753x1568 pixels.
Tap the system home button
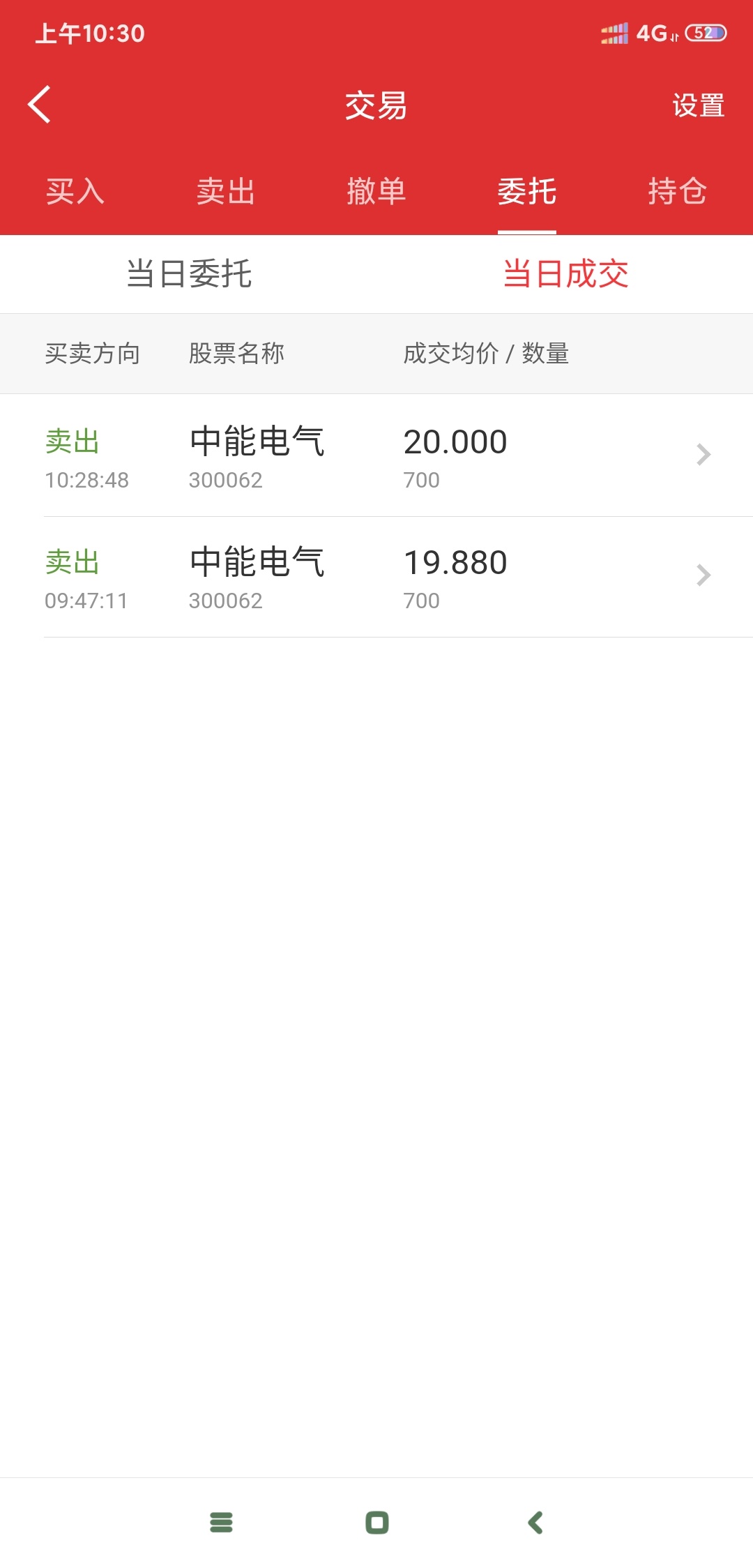click(377, 1523)
